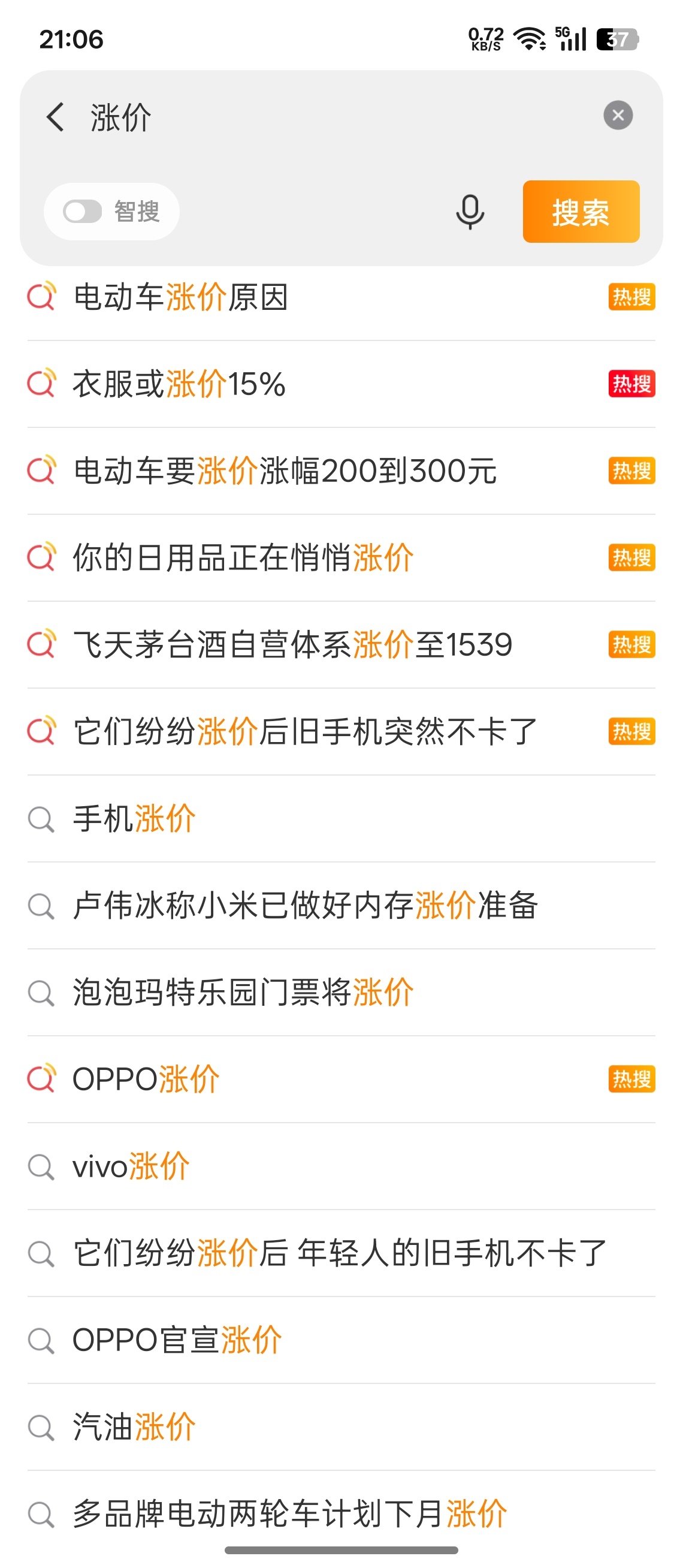Viewport: 683px width, 1568px height.
Task: Tap the clear X icon in search bar
Action: tap(618, 116)
